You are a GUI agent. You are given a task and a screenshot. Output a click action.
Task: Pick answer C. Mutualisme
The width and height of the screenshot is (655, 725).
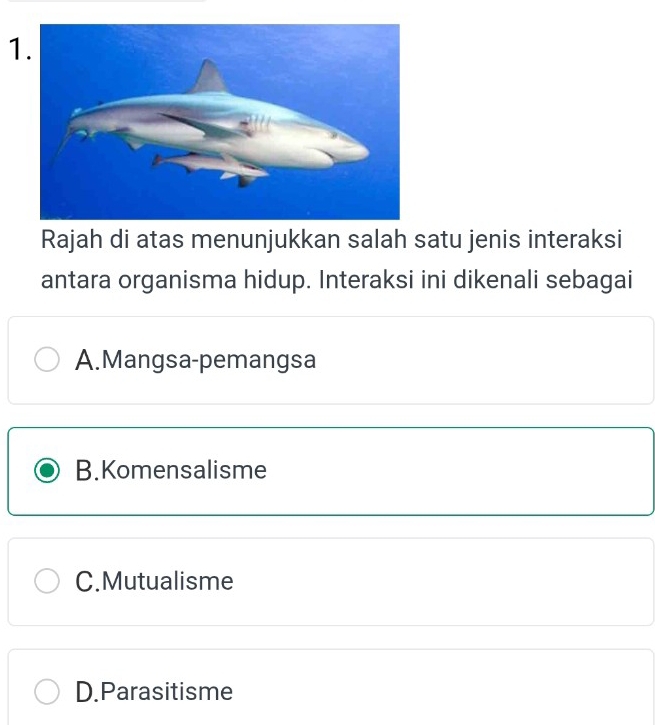[x=47, y=582]
